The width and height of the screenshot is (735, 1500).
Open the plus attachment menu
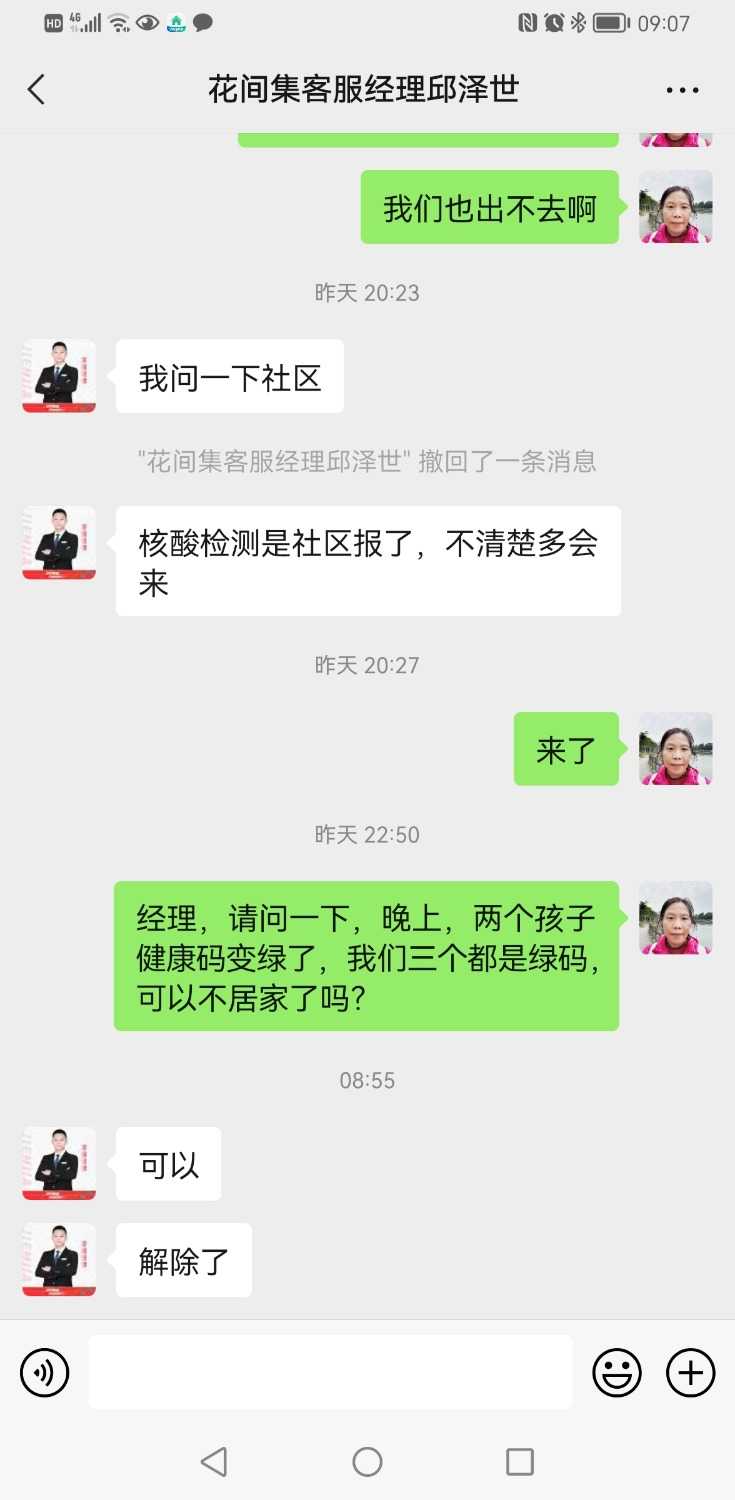coord(689,1372)
